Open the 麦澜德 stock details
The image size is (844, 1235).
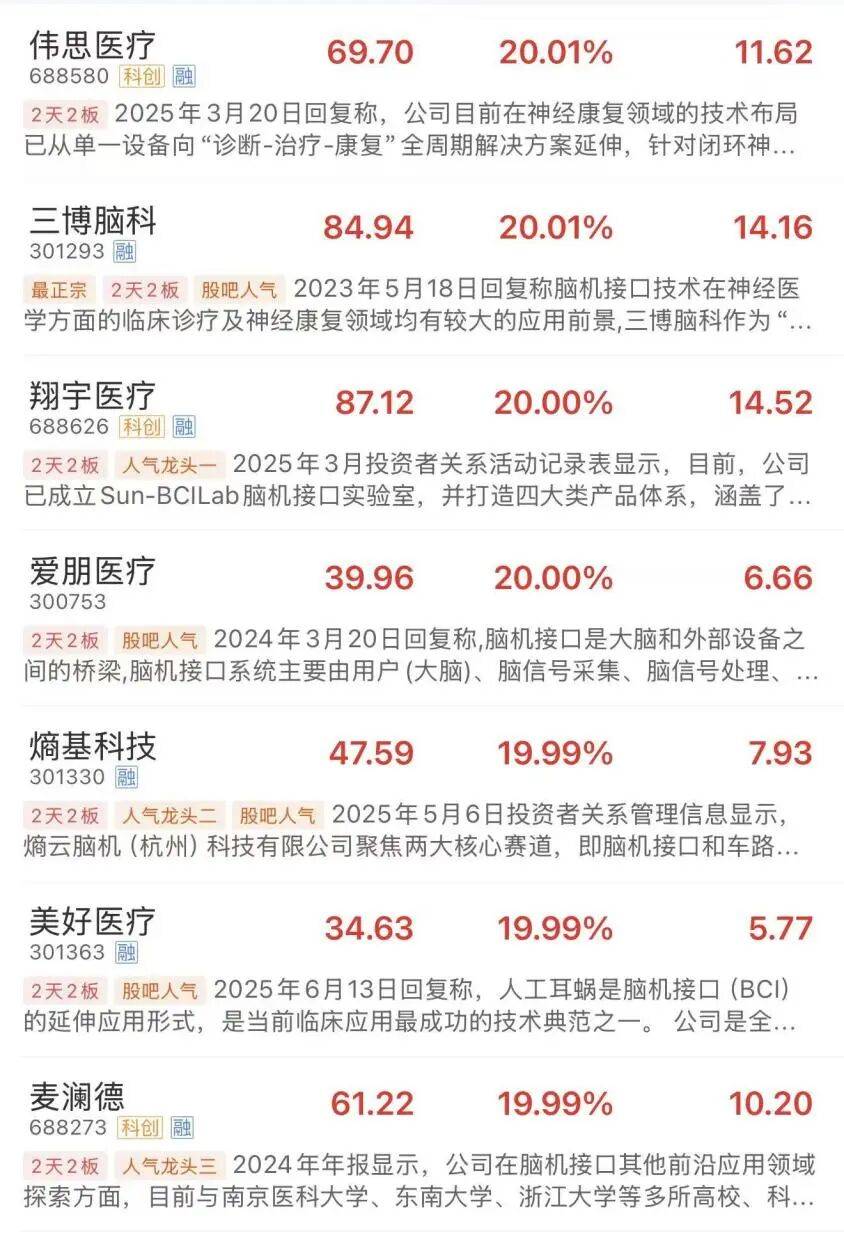coord(78,1098)
